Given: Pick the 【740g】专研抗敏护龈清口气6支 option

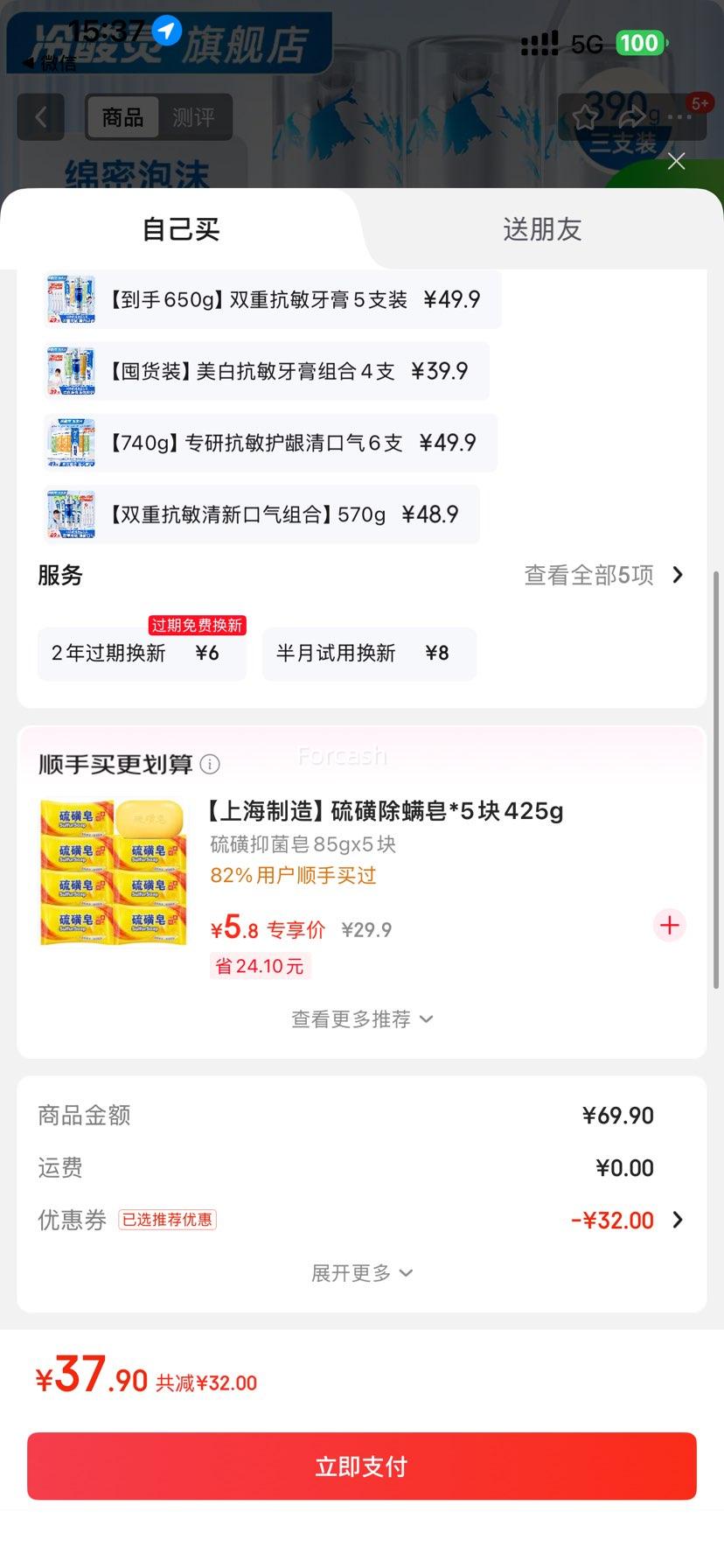Looking at the screenshot, I should 271,443.
